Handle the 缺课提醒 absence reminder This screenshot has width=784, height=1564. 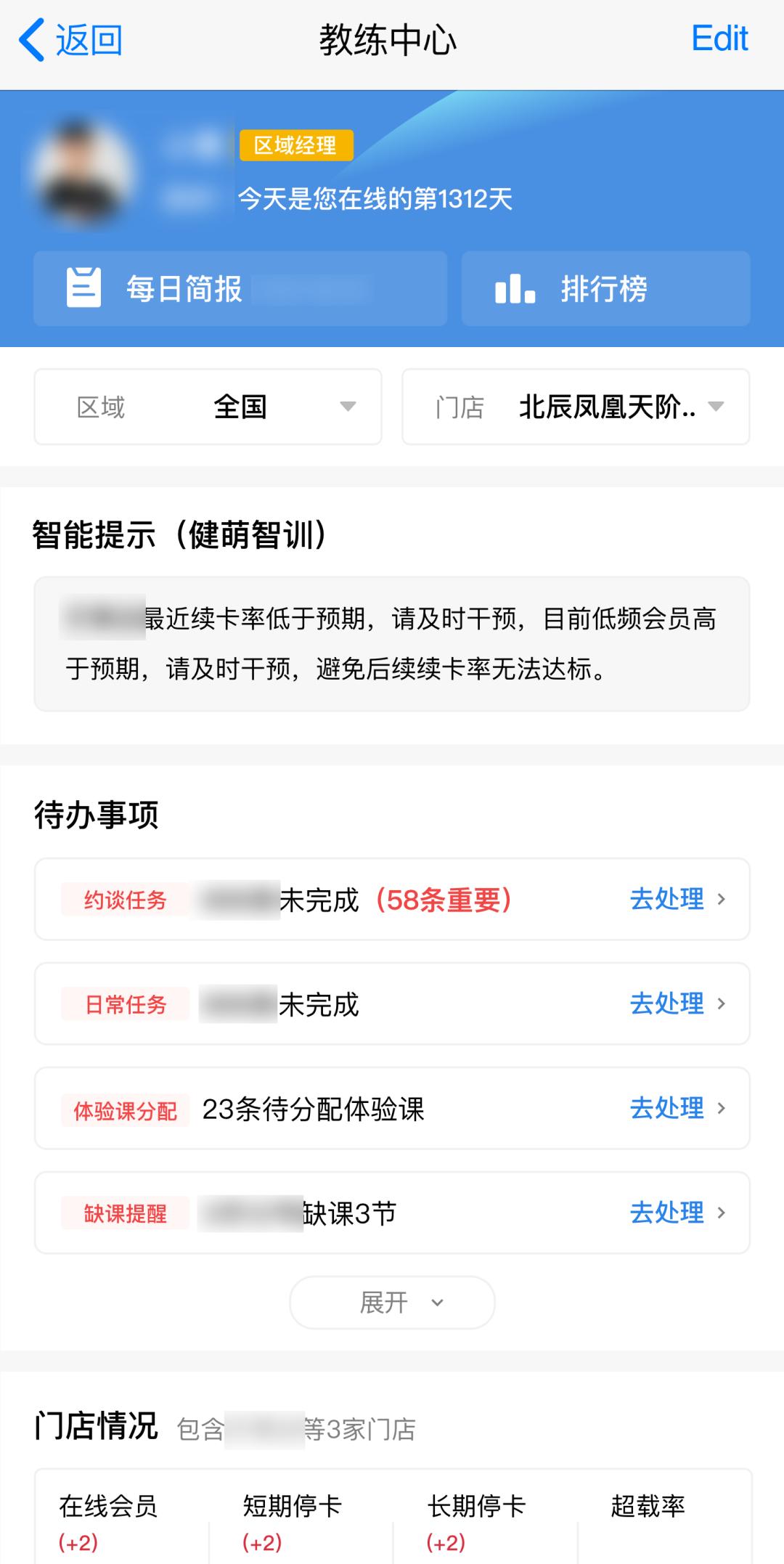(677, 1213)
